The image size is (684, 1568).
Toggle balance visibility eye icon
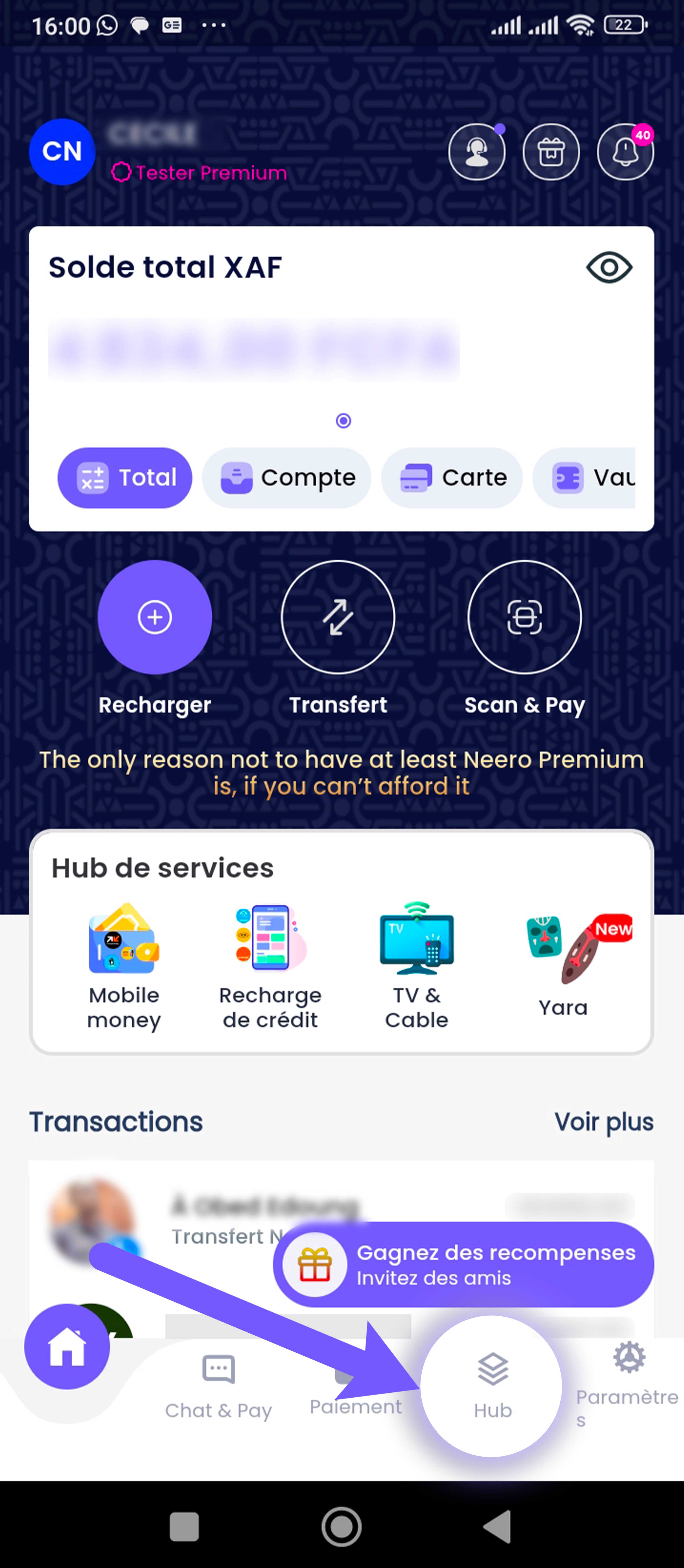coord(609,268)
